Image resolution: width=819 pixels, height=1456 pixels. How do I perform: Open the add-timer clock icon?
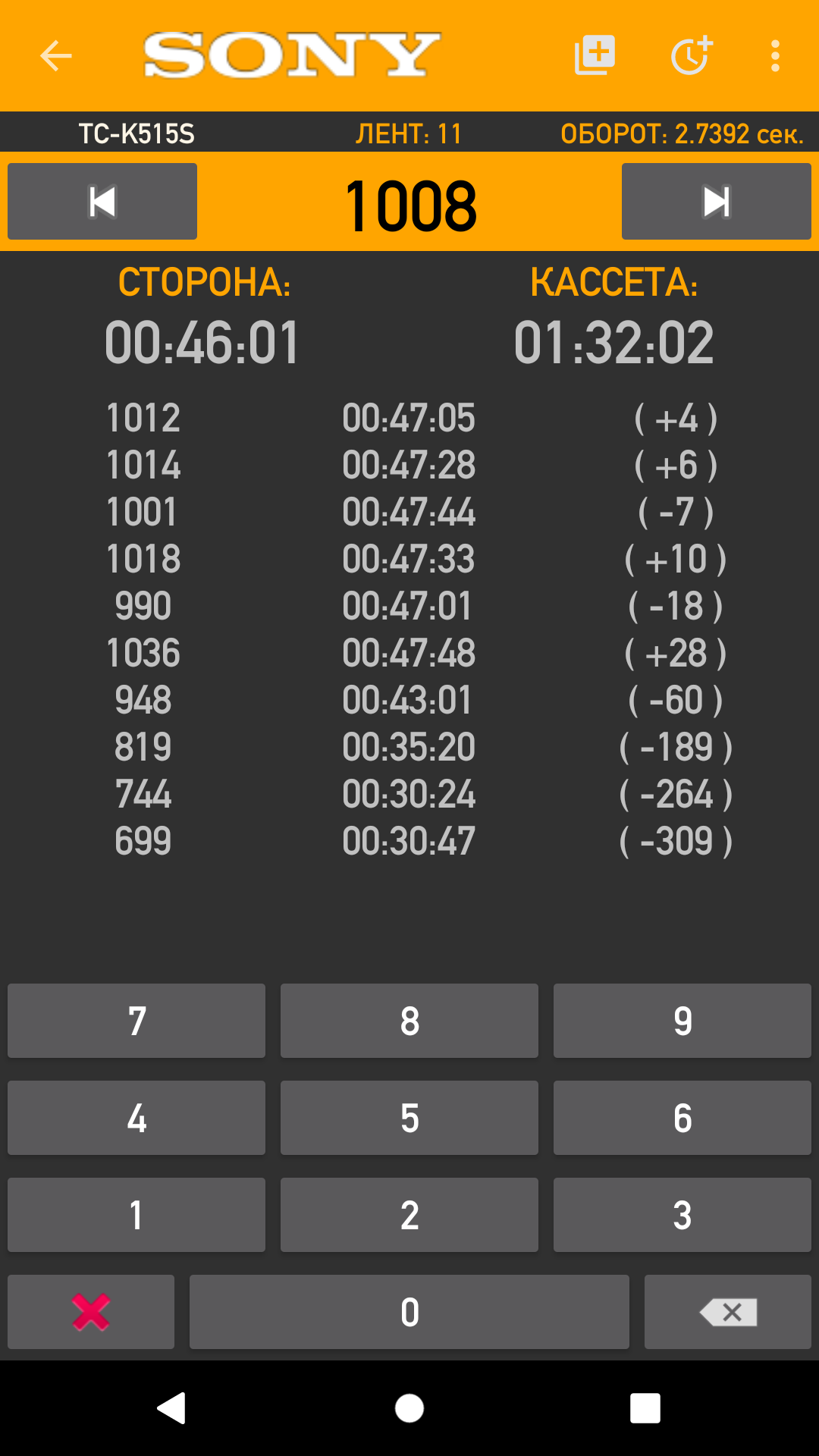(691, 55)
